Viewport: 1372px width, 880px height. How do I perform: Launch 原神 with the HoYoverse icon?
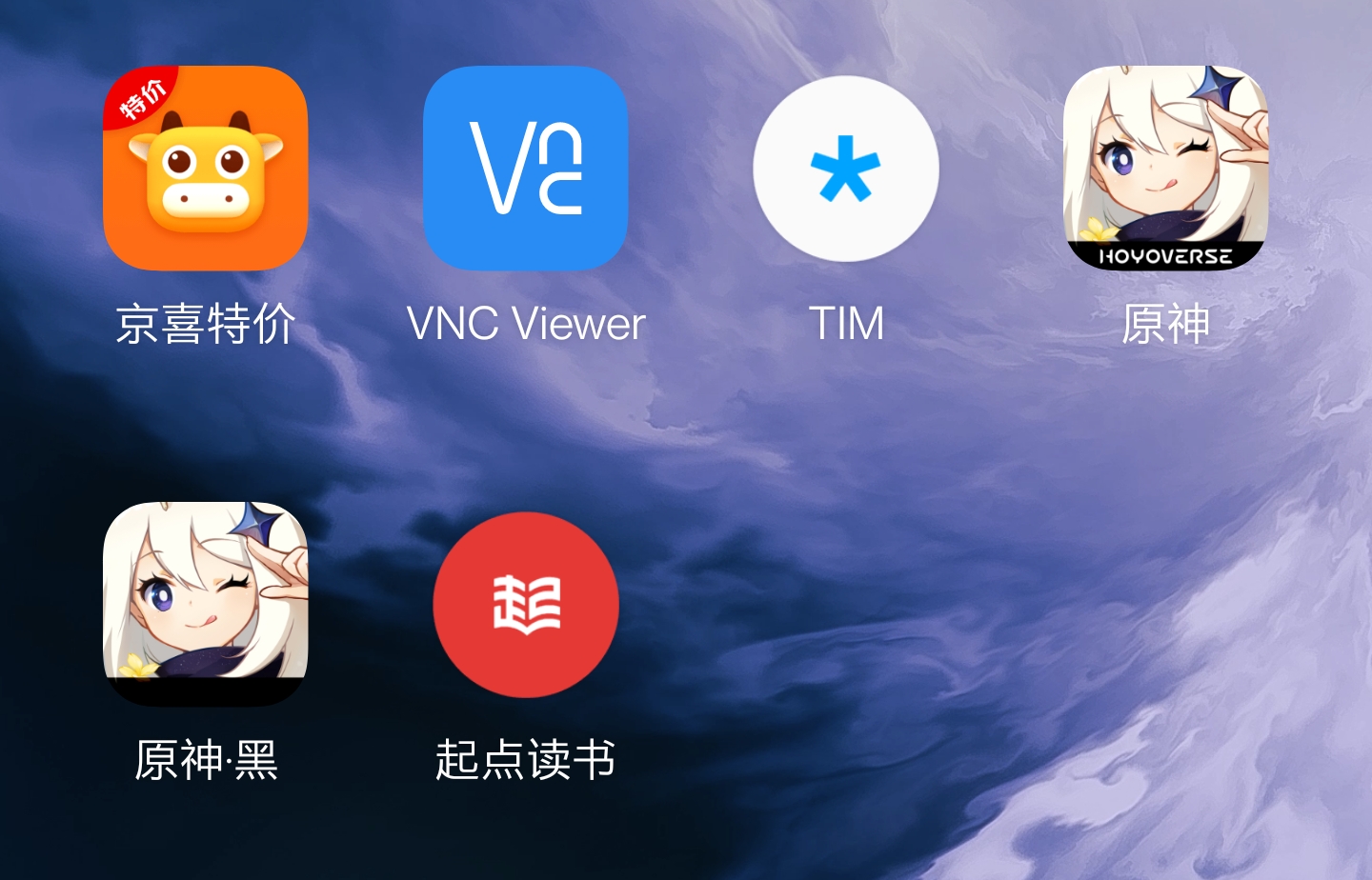pos(1165,169)
